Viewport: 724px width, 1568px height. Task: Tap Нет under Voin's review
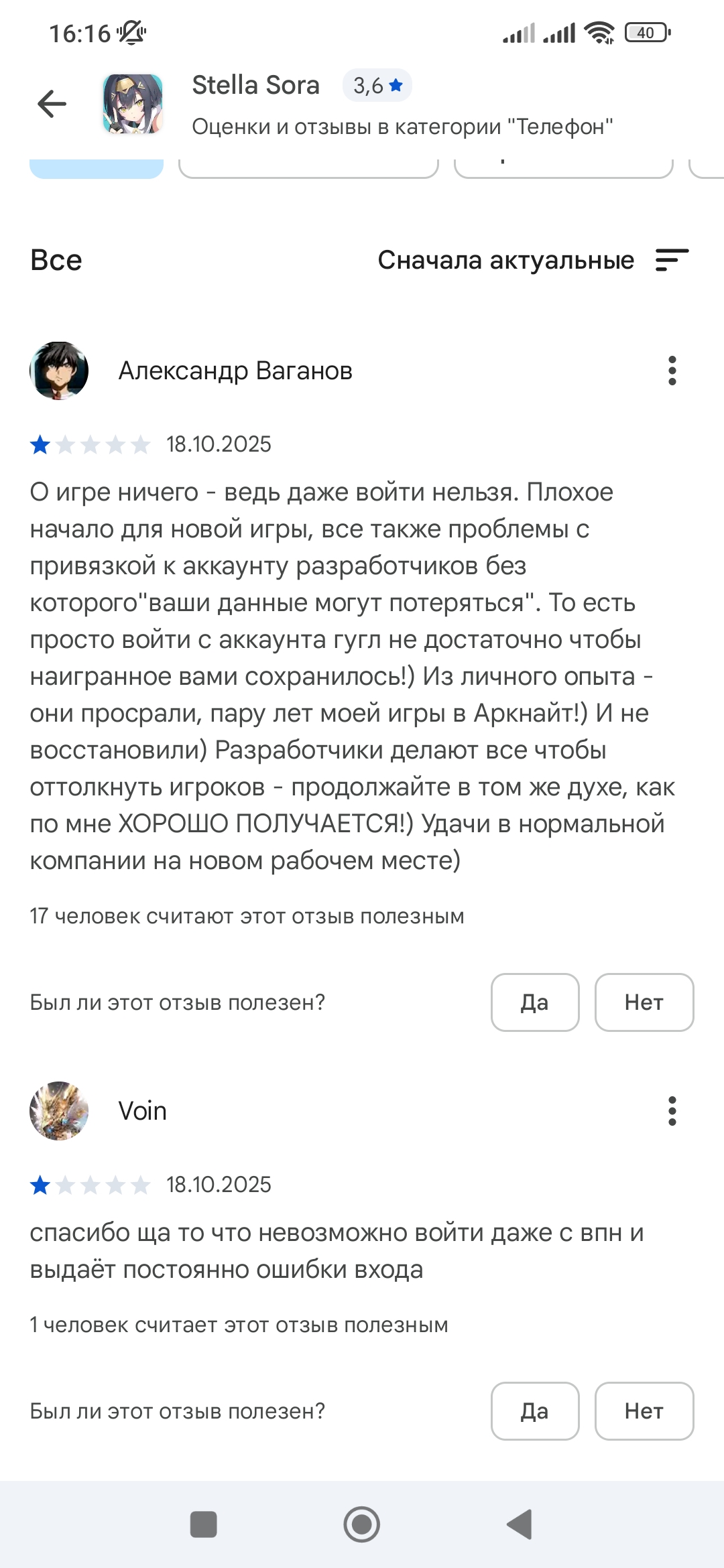pos(644,1411)
